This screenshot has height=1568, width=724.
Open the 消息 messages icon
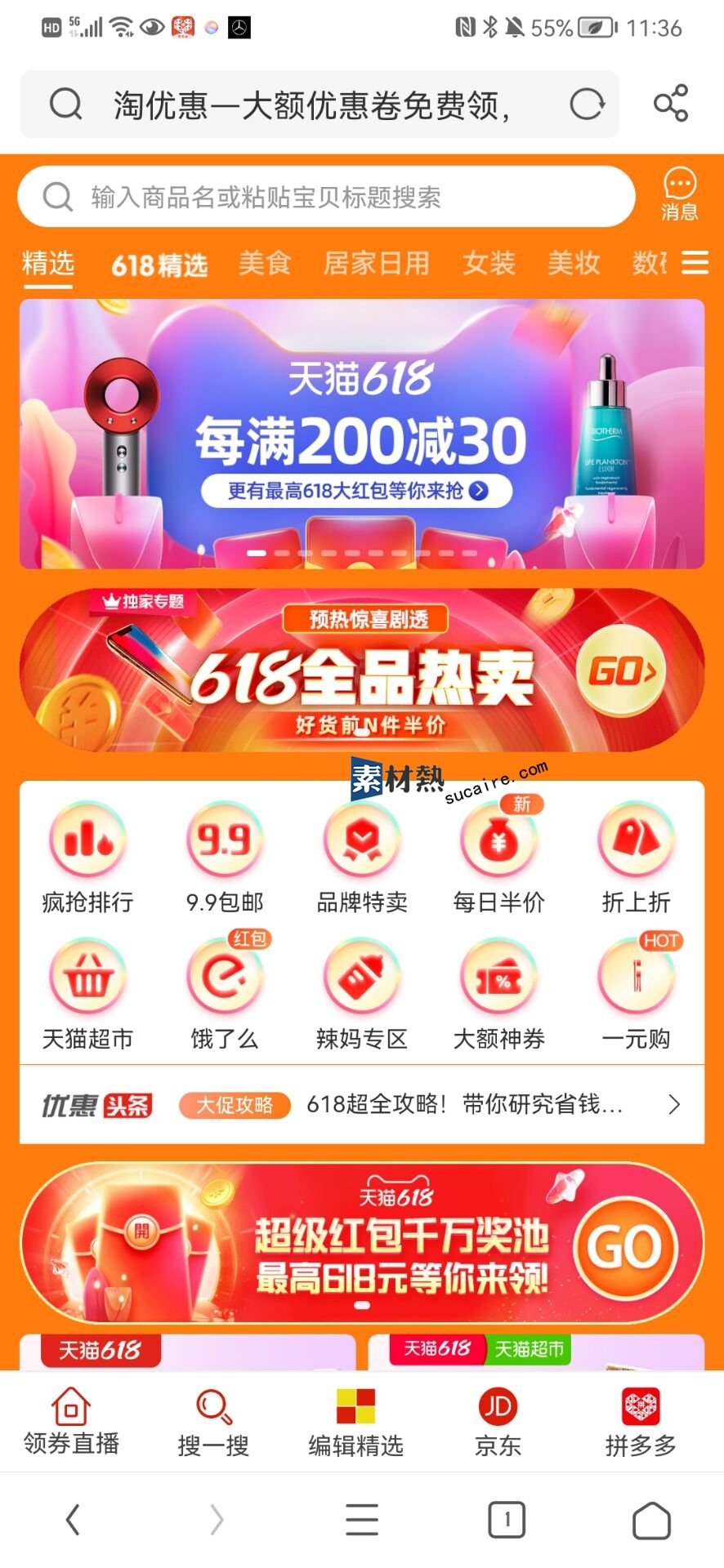point(679,195)
